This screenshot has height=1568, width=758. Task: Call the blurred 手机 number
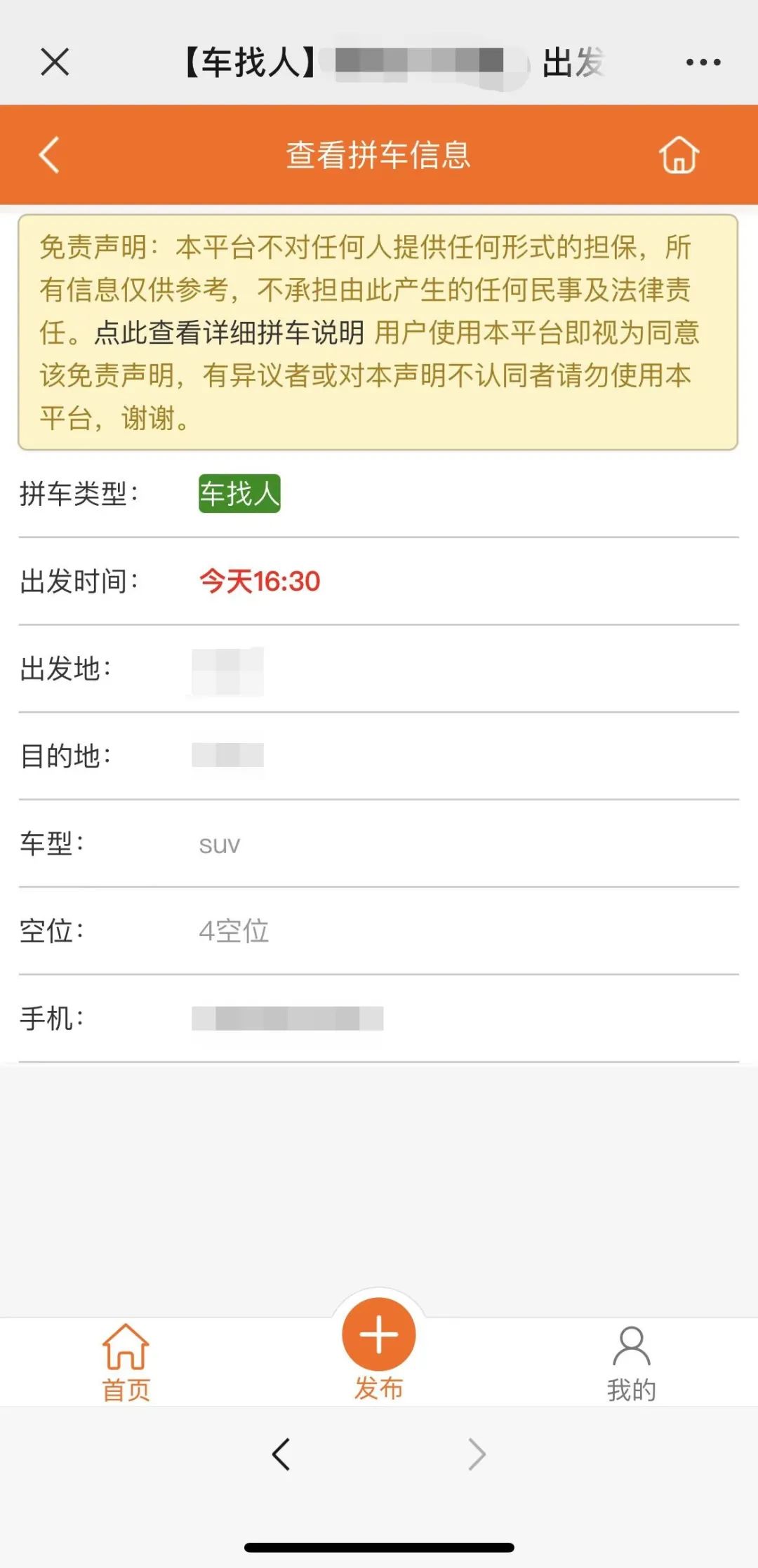pyautogui.click(x=288, y=1018)
